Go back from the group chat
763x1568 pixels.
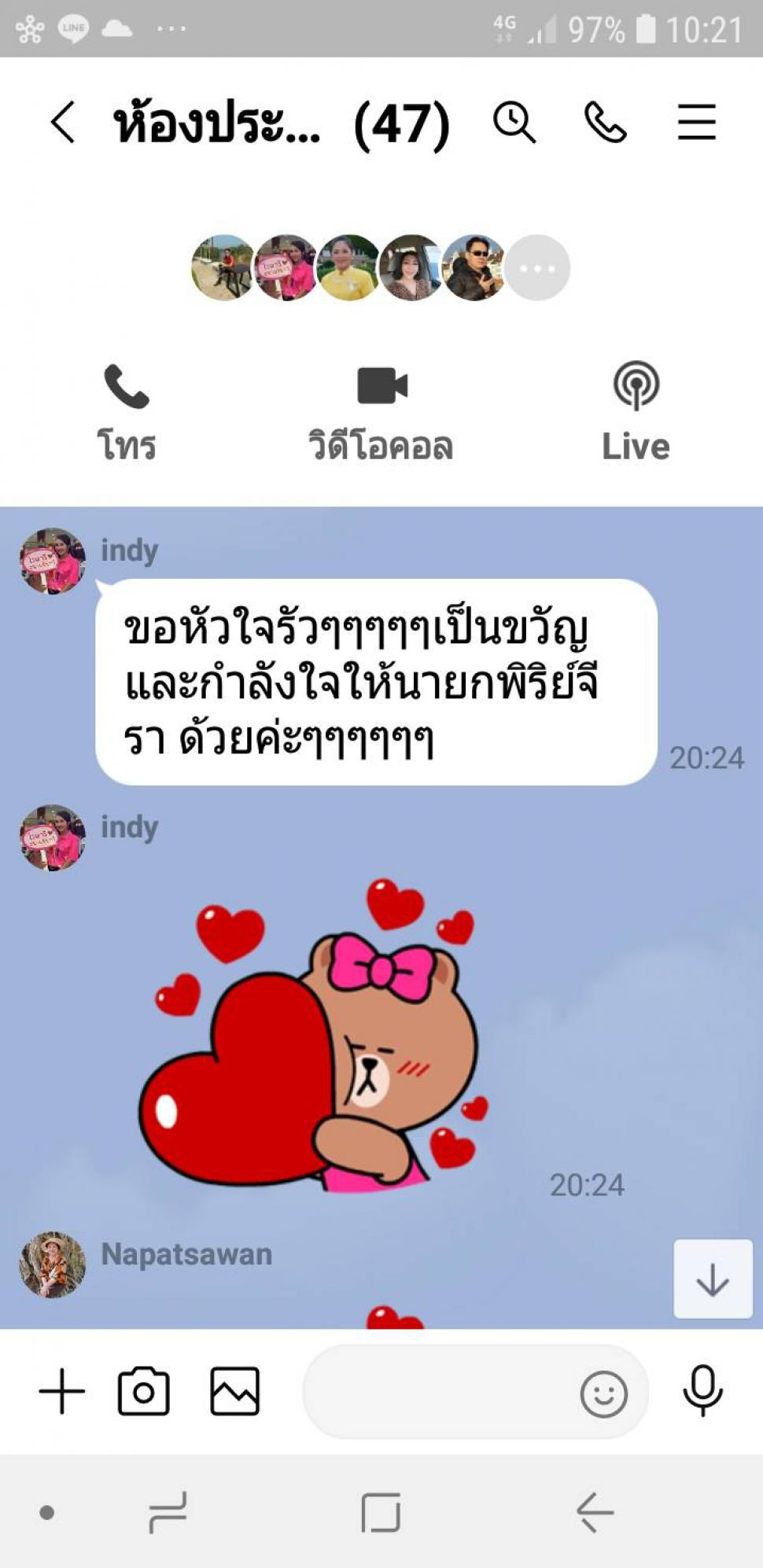(x=63, y=123)
